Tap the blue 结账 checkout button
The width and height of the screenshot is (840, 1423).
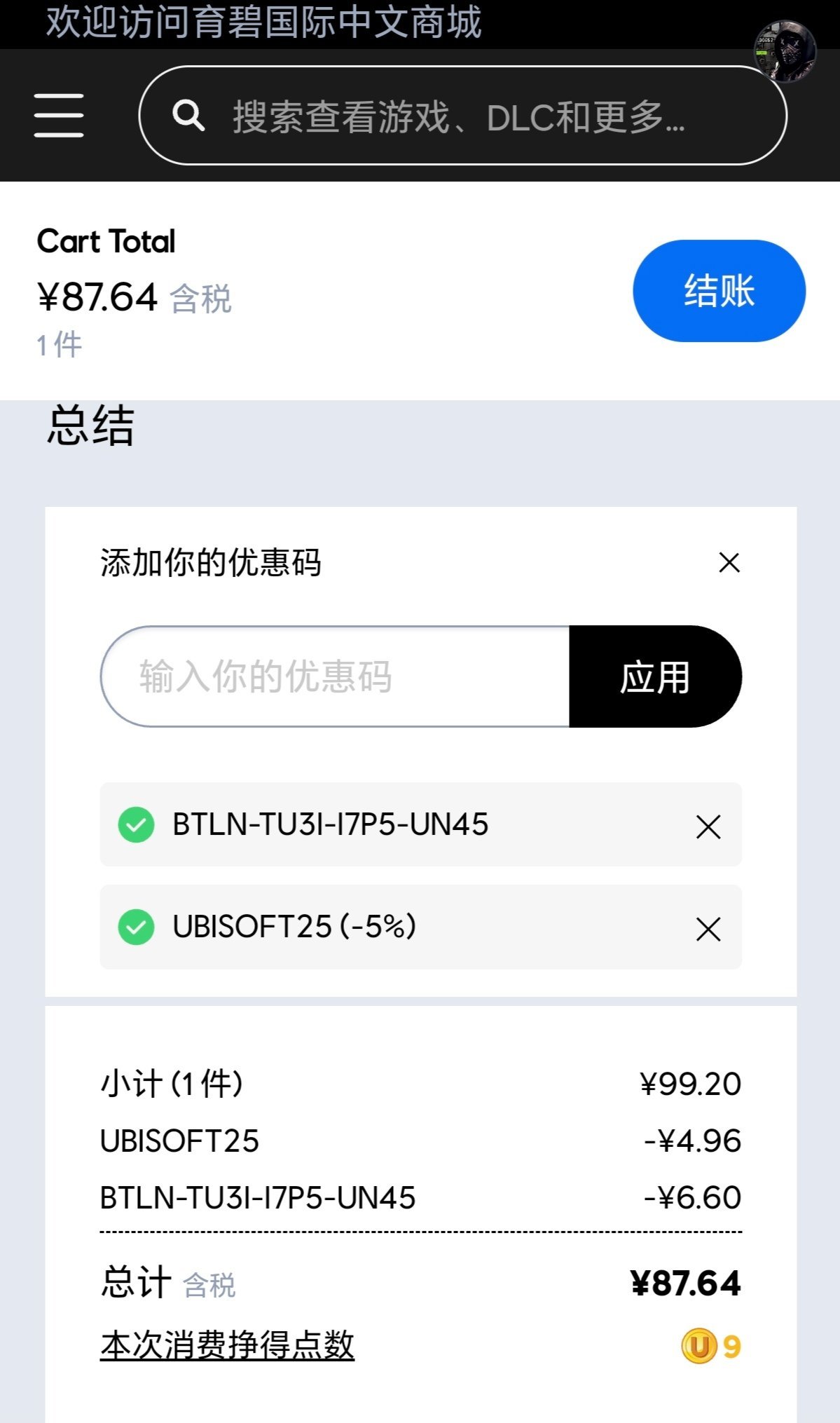[x=719, y=291]
